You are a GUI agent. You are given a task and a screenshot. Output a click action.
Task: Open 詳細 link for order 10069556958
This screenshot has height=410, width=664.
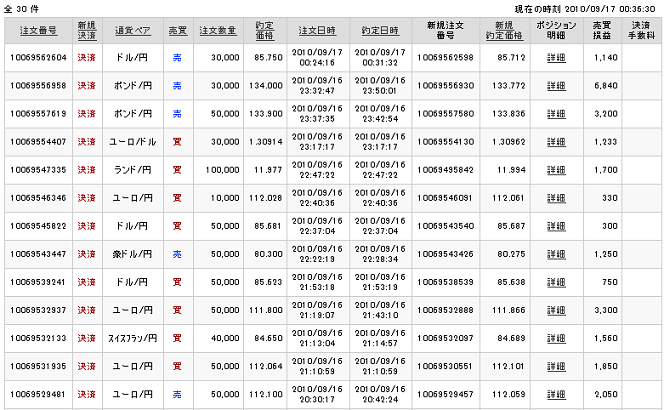(556, 86)
